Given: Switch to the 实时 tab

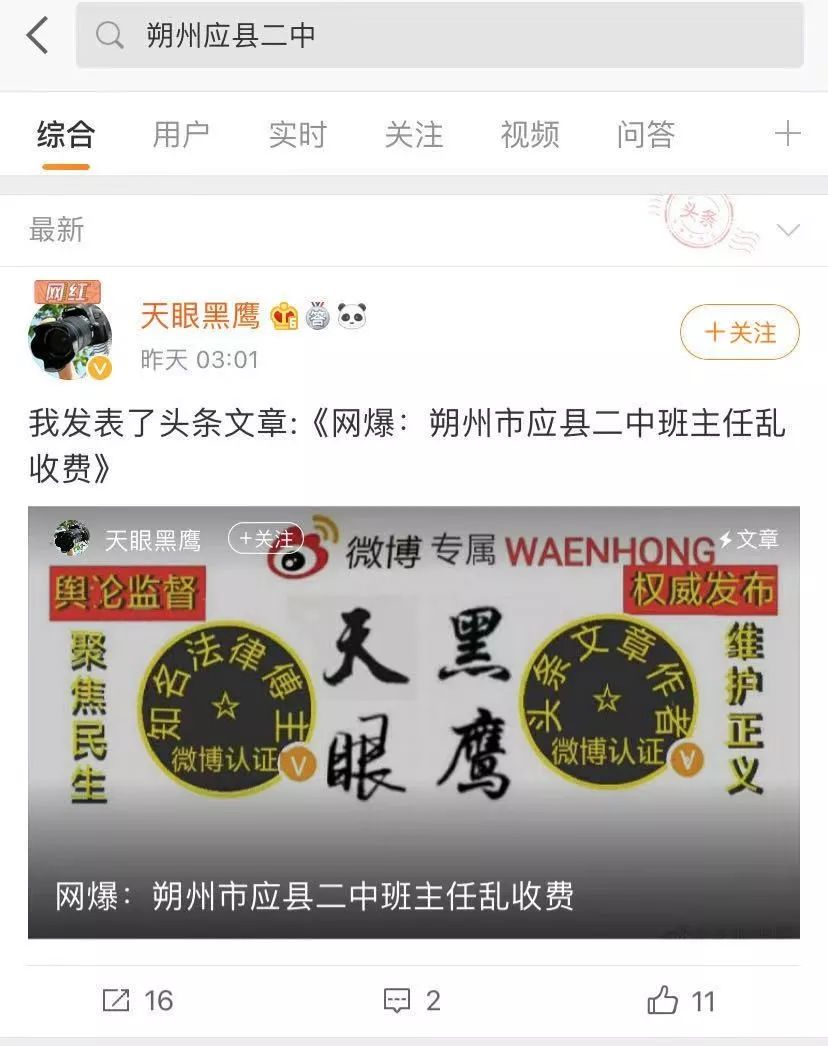Looking at the screenshot, I should [298, 134].
